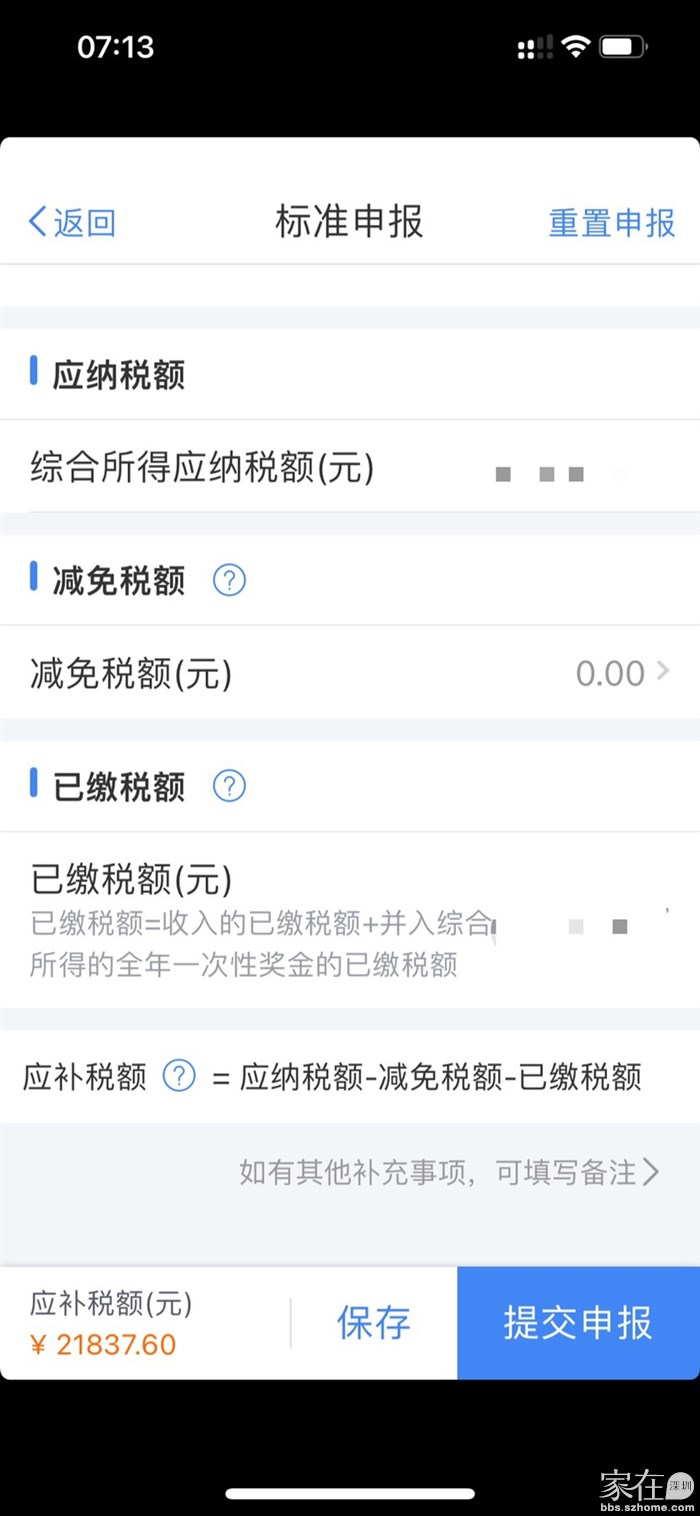Tap the question mark beside 应补税额
700x1516 pixels.
(x=179, y=1077)
